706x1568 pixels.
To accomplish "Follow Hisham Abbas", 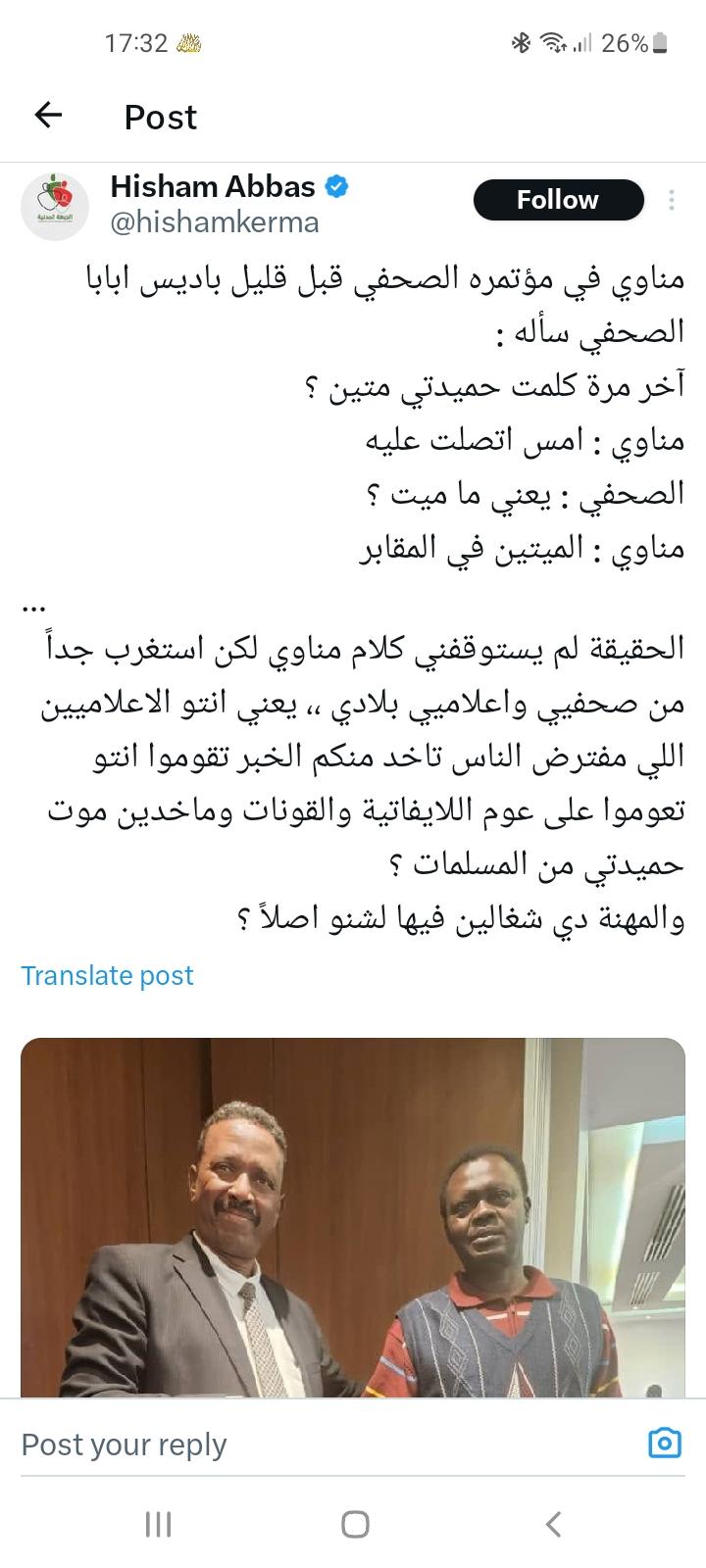I will click(558, 200).
